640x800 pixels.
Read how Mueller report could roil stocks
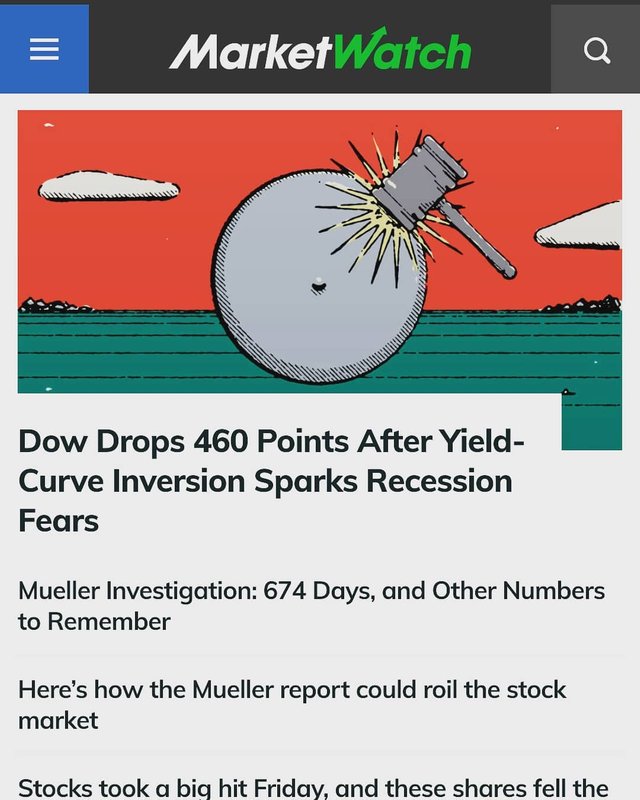(x=292, y=704)
